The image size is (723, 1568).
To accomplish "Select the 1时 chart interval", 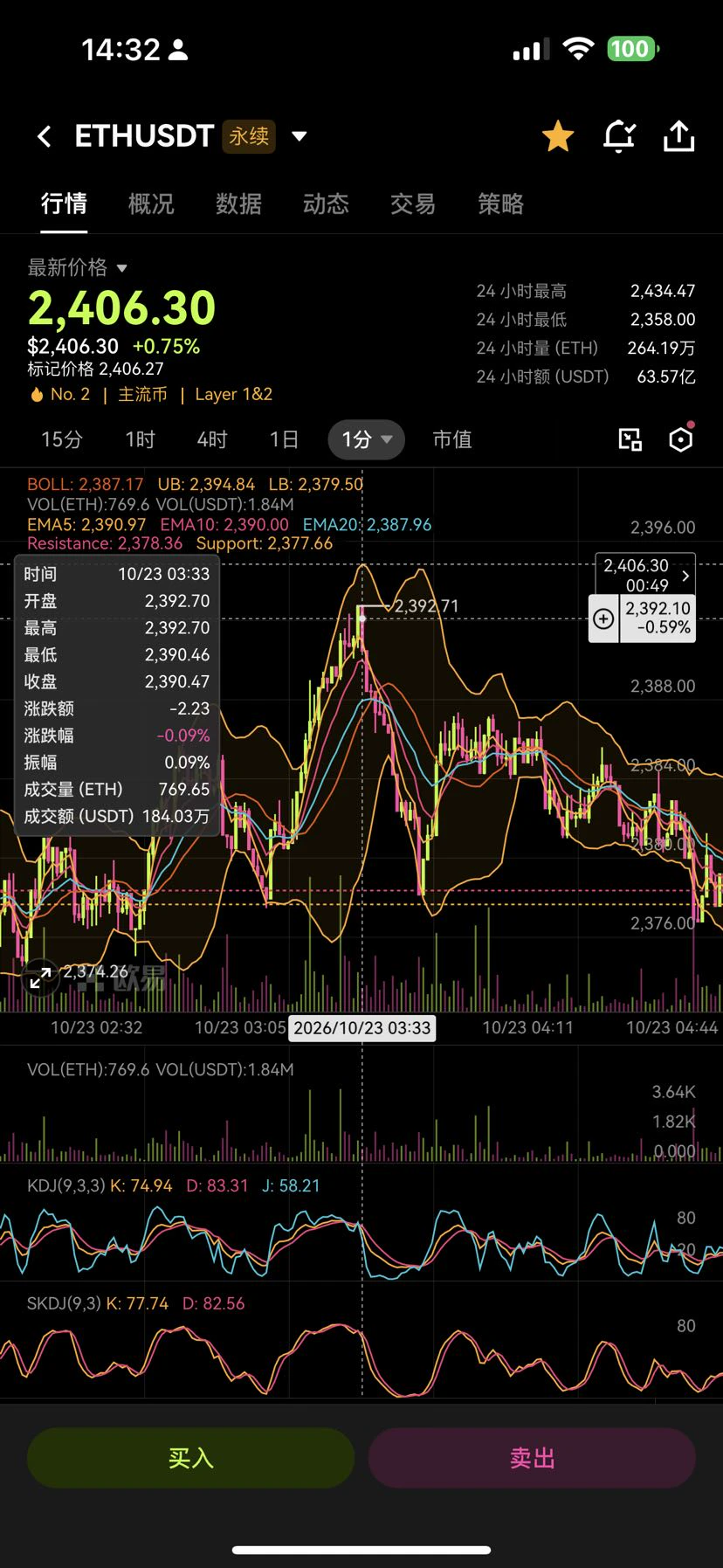I will [140, 439].
